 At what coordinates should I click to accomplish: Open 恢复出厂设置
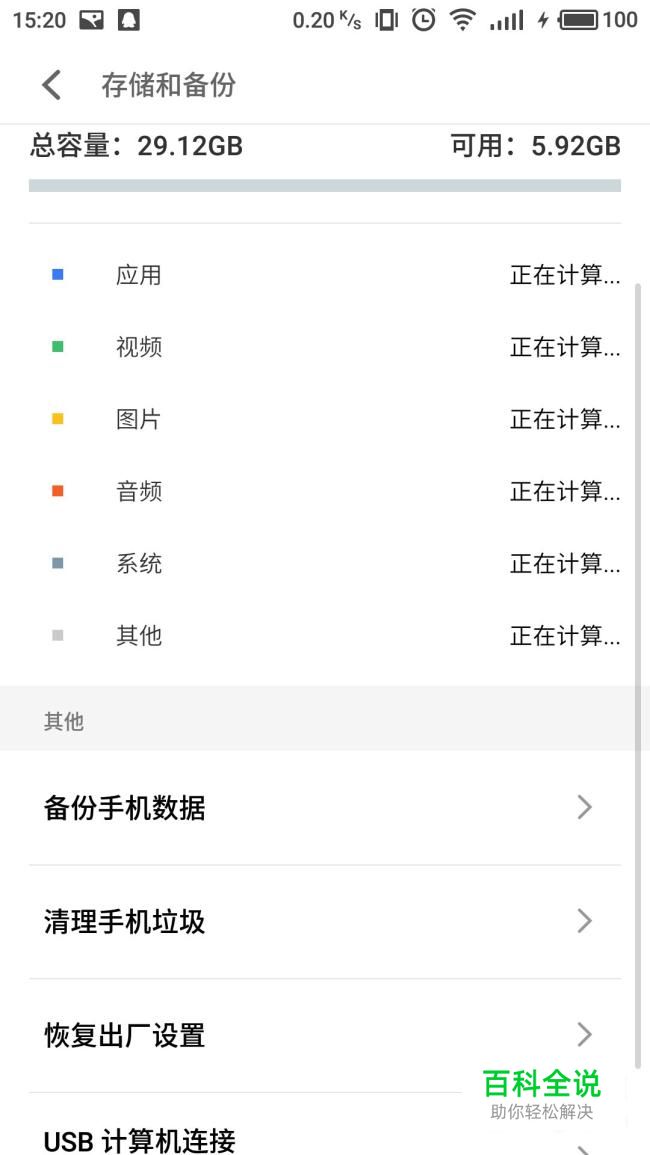click(325, 1035)
